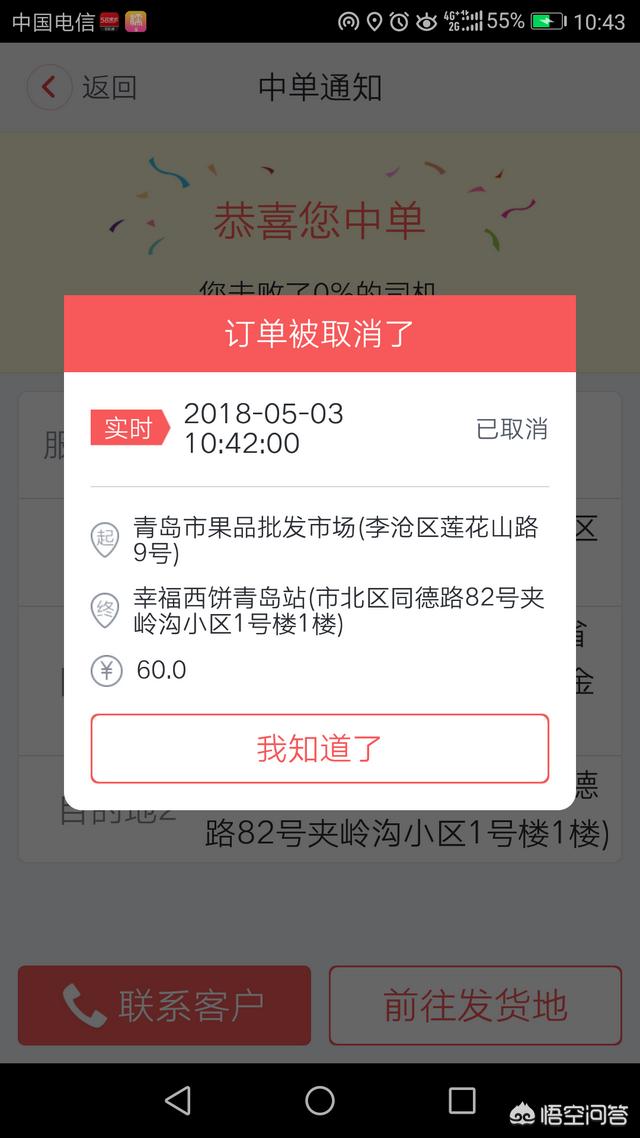Tap the system back triangle
The image size is (640, 1138).
(178, 1100)
